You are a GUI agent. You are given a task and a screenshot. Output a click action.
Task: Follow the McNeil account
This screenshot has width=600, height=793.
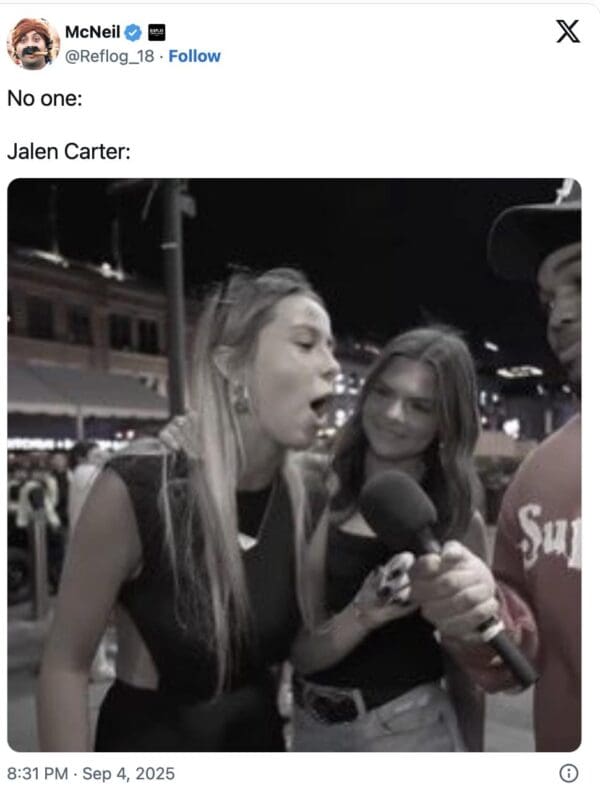195,56
